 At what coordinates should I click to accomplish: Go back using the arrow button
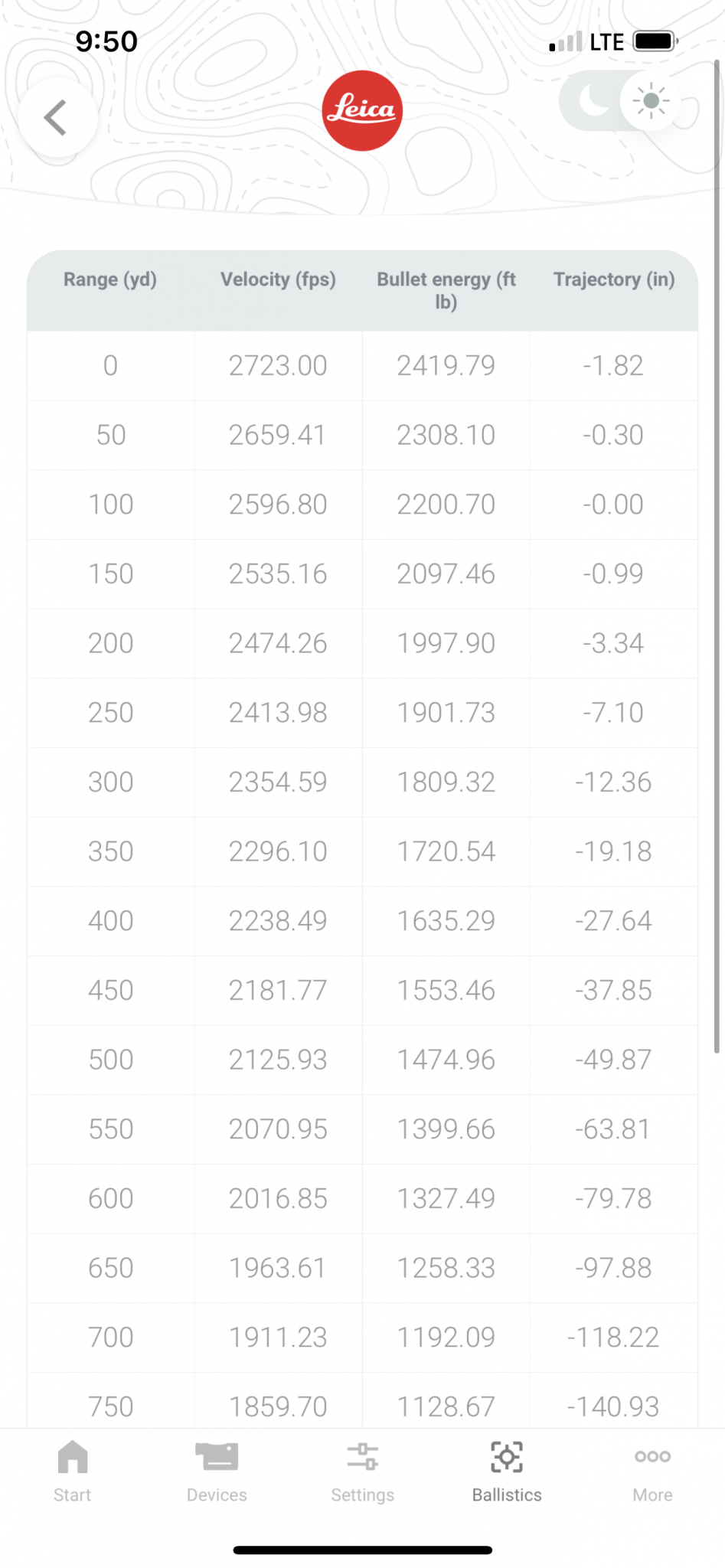[57, 118]
